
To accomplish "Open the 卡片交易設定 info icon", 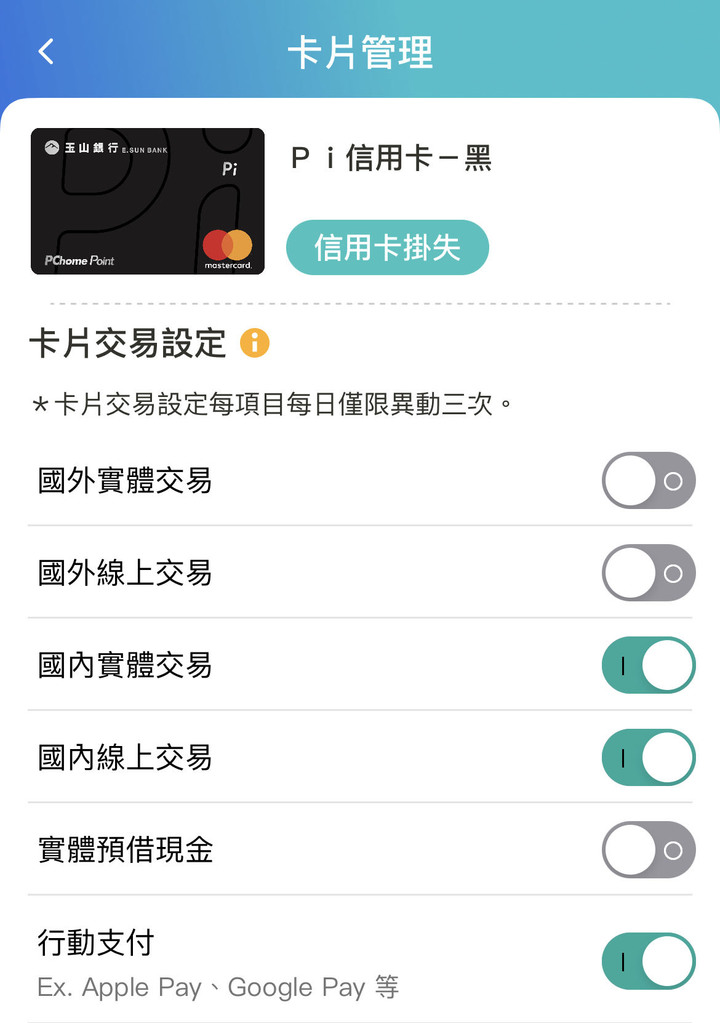I will [254, 344].
